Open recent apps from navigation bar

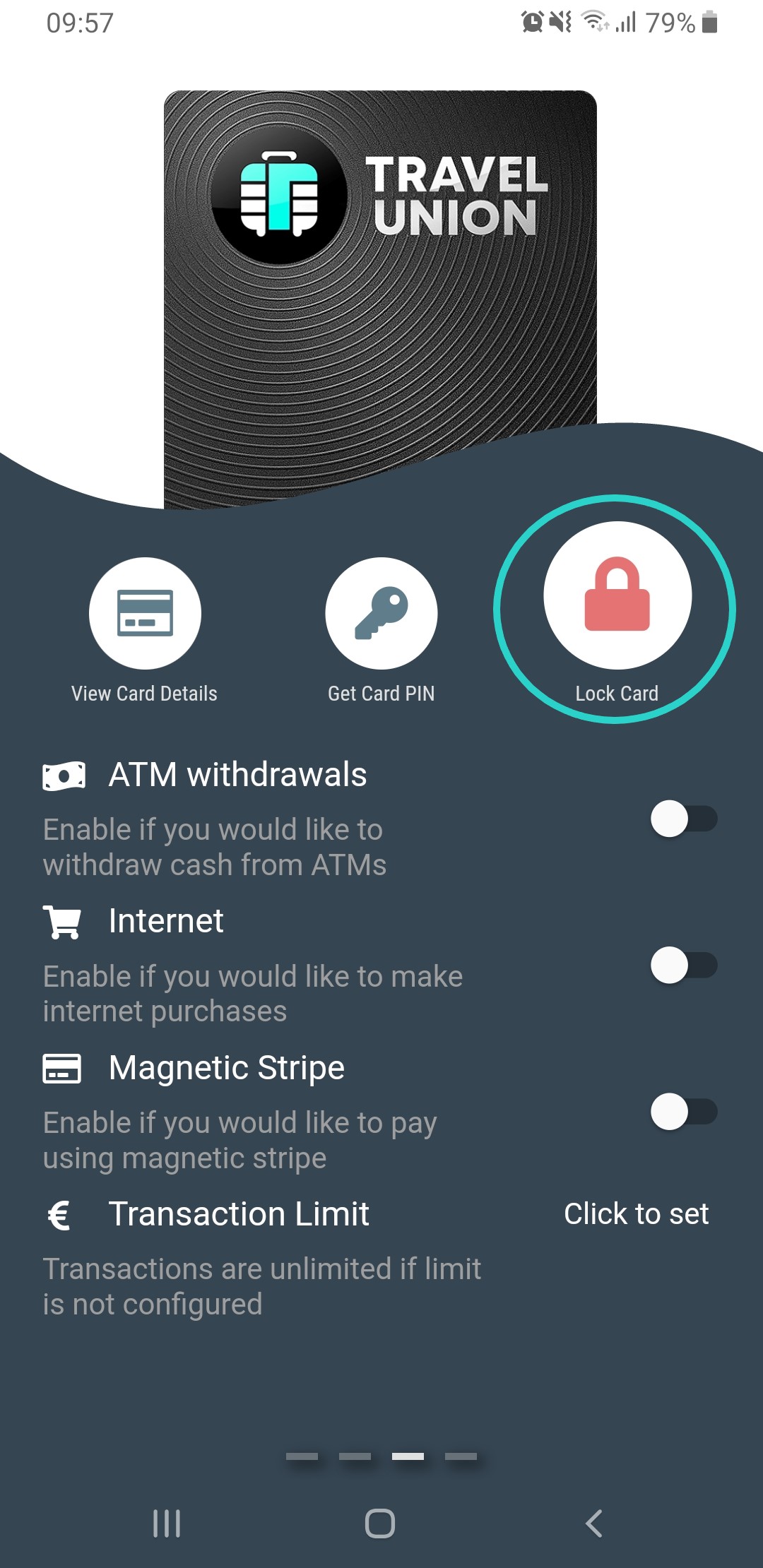pos(167,1524)
